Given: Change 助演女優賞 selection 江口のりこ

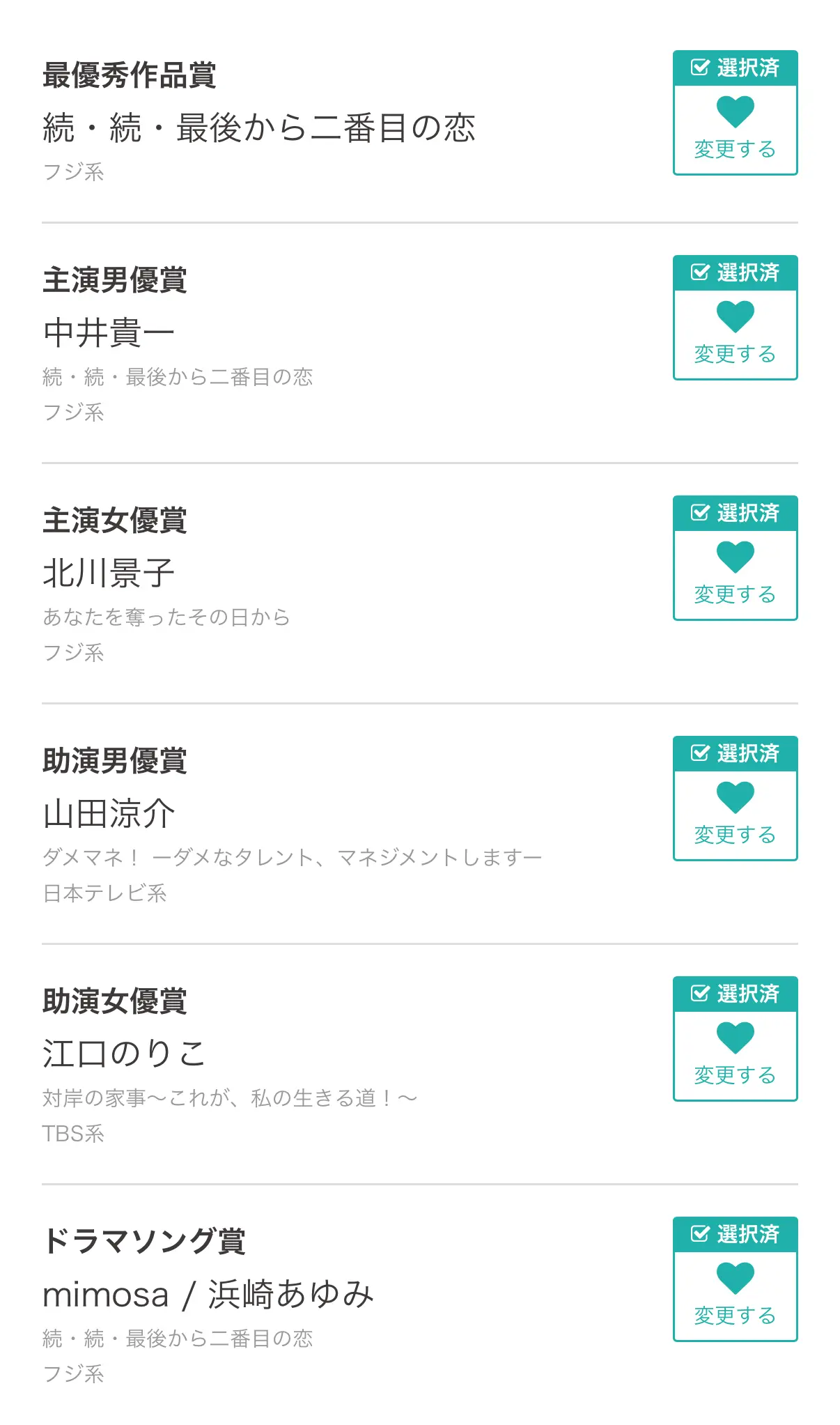Looking at the screenshot, I should [735, 1039].
